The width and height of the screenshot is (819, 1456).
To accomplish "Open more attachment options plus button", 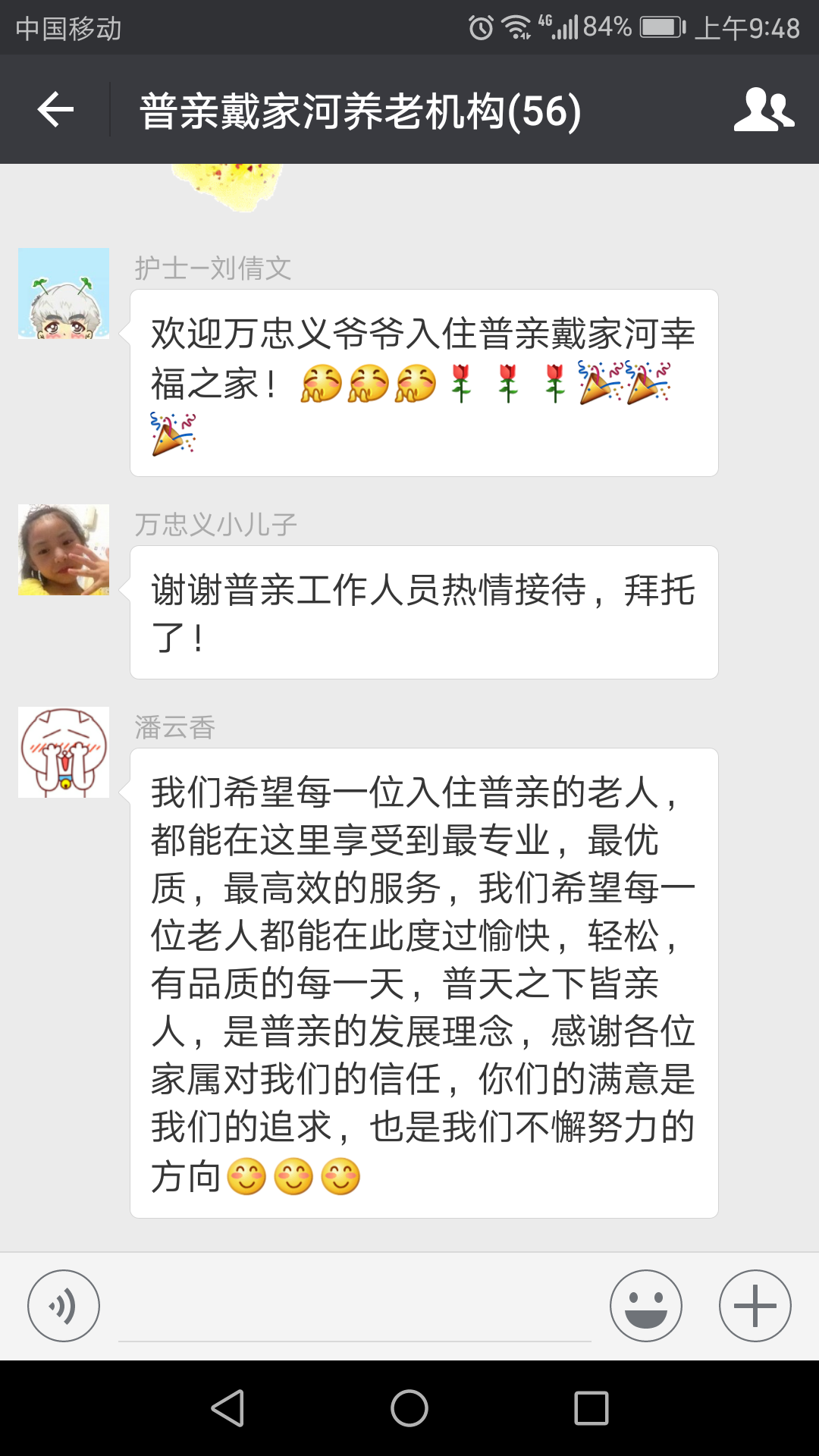I will [x=755, y=1306].
